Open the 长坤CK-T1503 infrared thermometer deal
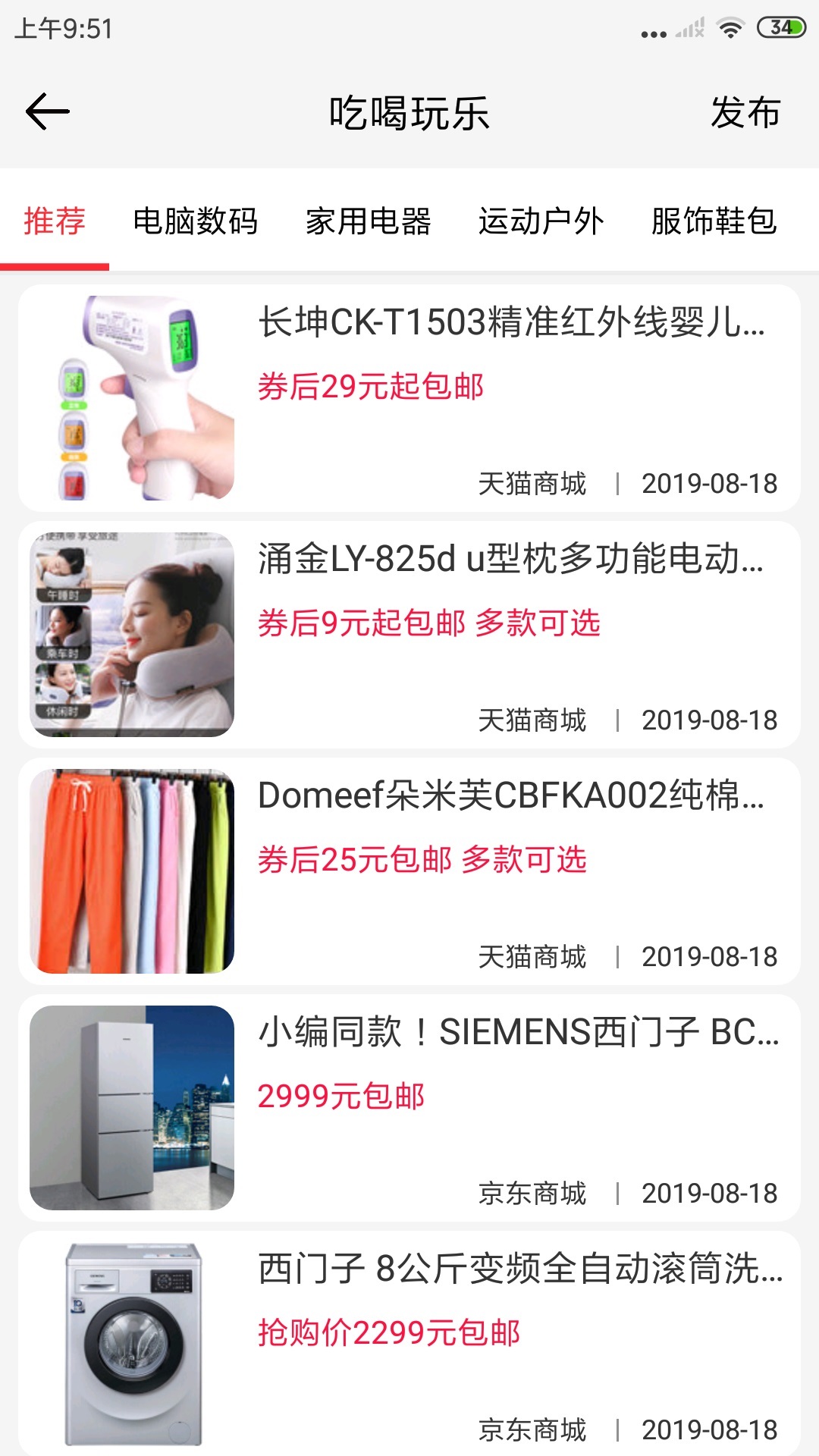This screenshot has width=819, height=1456. click(x=409, y=398)
